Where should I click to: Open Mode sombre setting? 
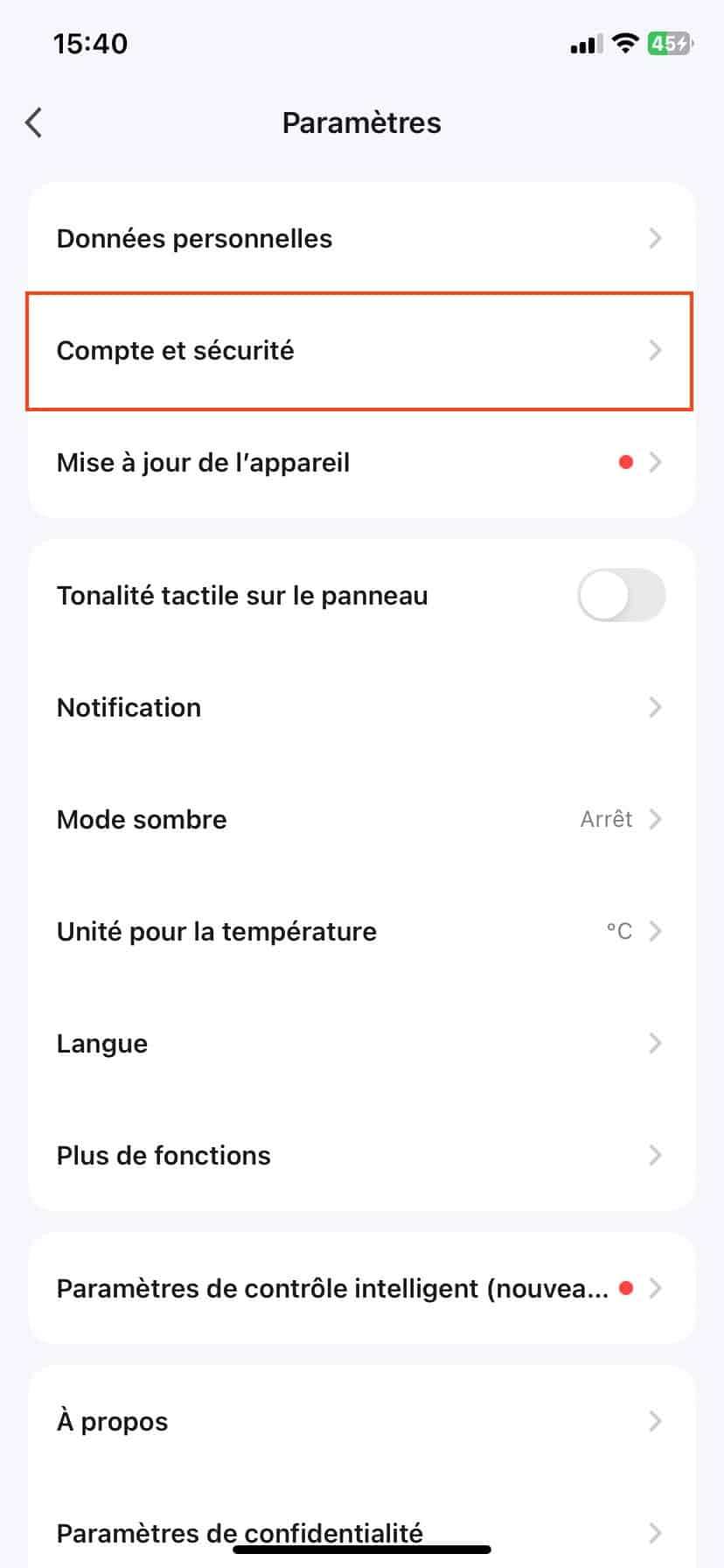click(362, 819)
